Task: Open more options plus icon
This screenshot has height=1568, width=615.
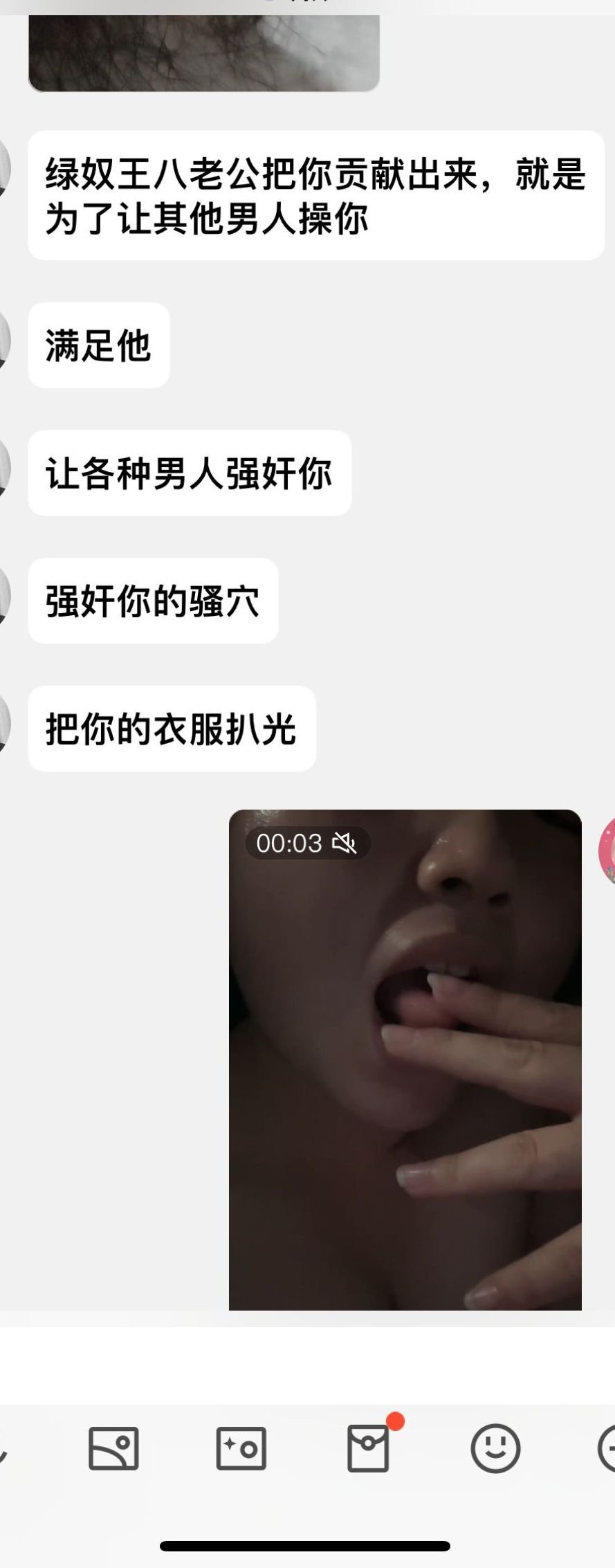Action: pos(607,1448)
